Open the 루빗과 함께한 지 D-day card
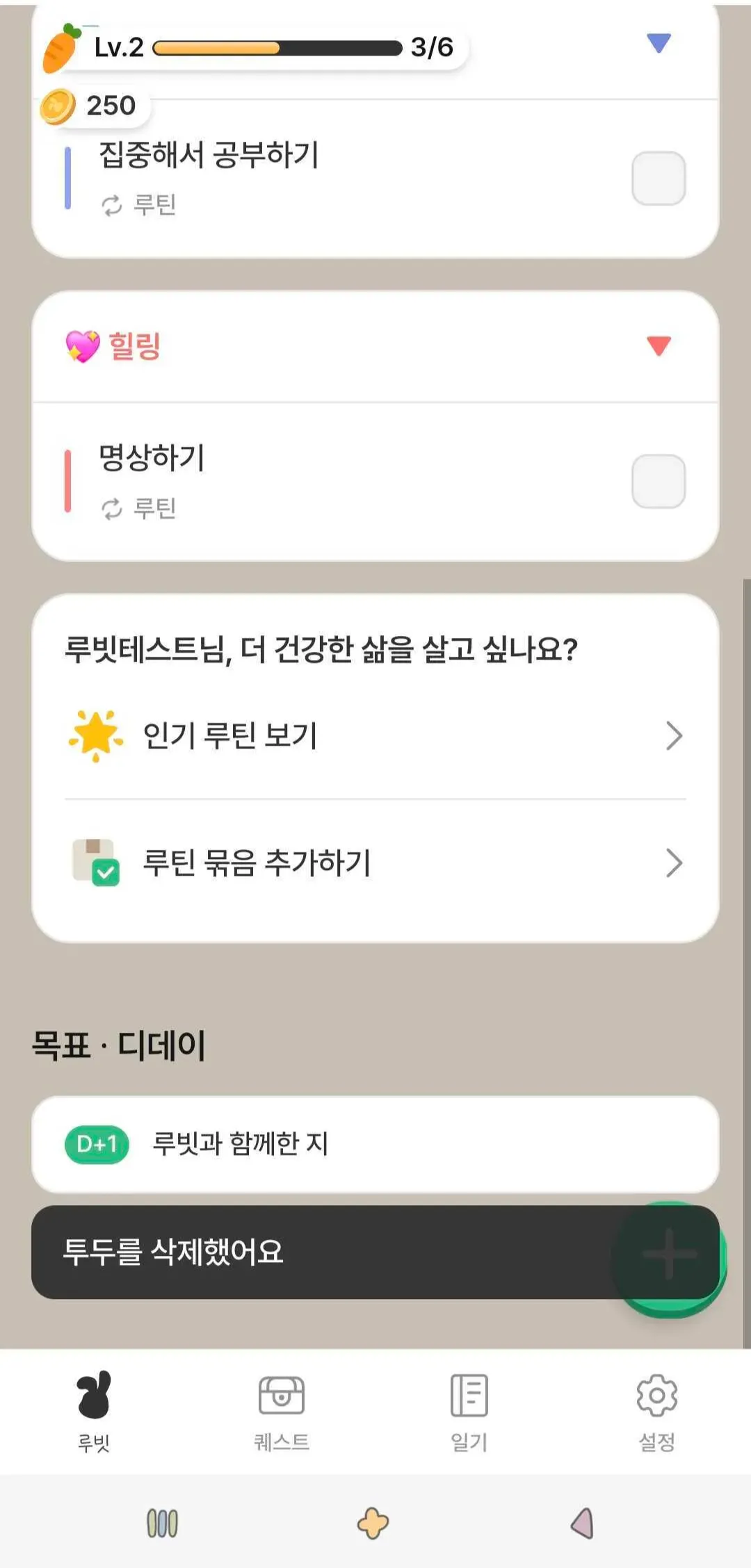The image size is (751, 1568). coord(375,1143)
